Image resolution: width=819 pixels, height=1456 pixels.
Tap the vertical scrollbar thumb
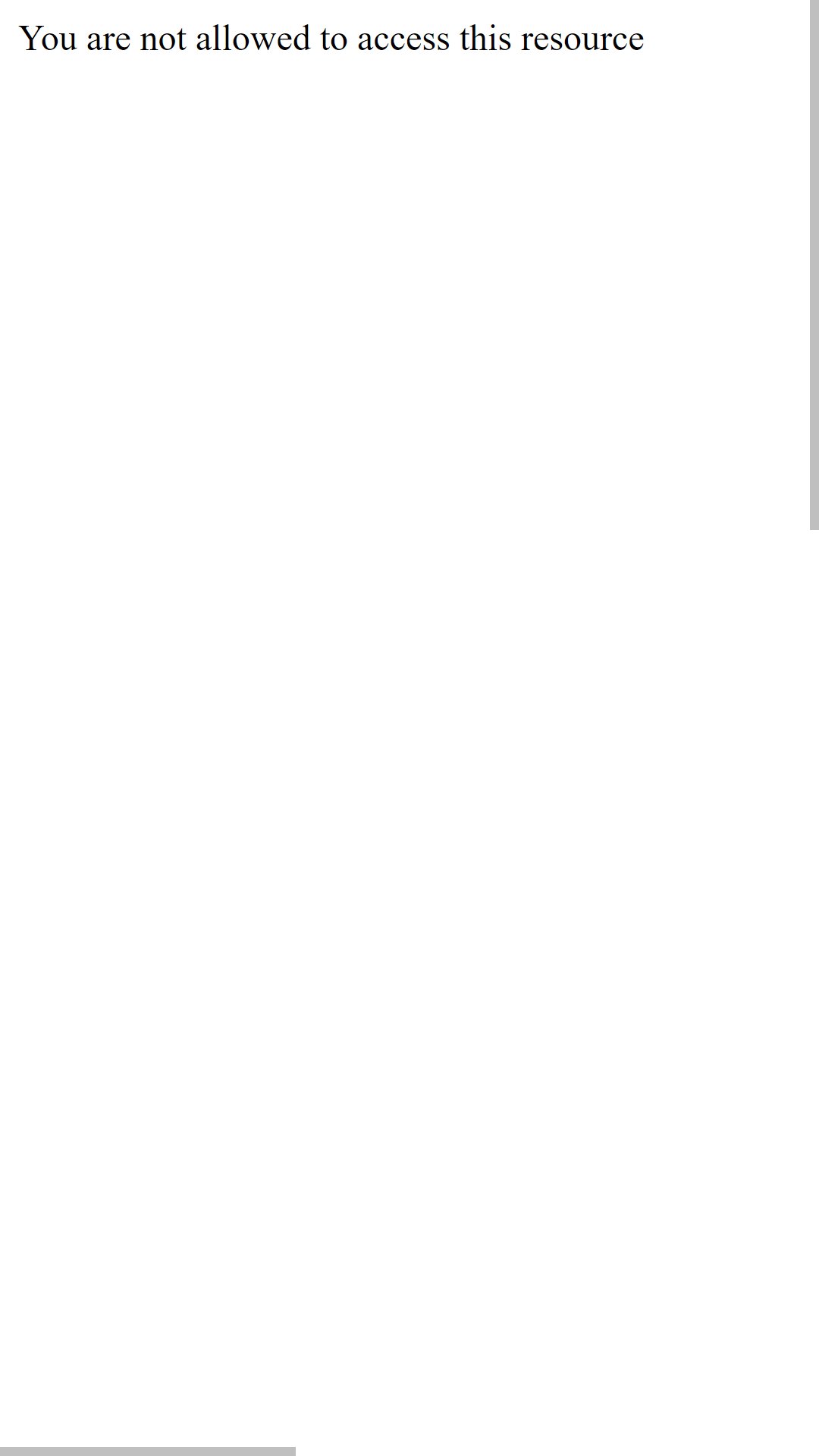814,265
